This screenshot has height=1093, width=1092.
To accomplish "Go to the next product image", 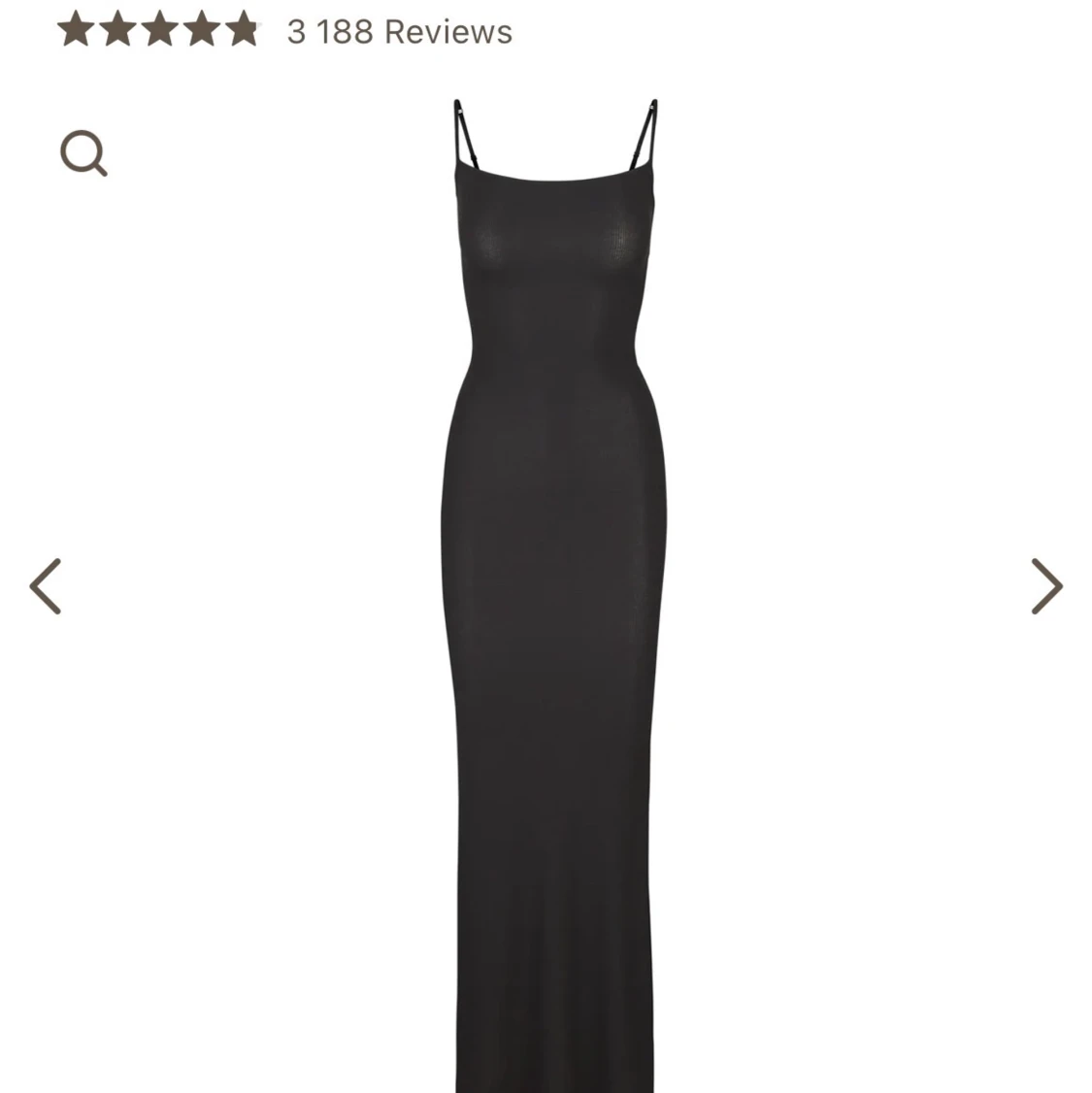I will coord(1046,586).
